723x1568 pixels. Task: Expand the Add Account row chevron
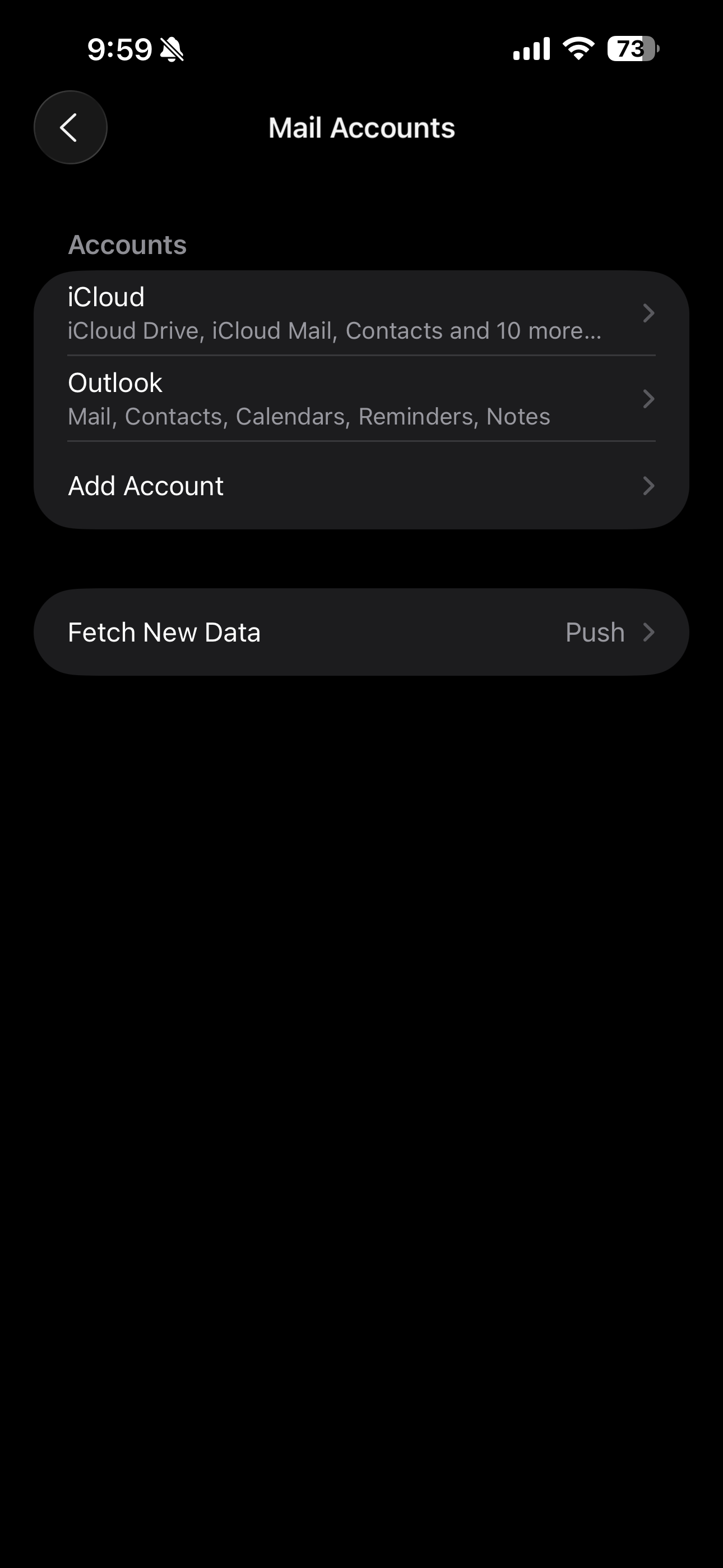coord(649,485)
